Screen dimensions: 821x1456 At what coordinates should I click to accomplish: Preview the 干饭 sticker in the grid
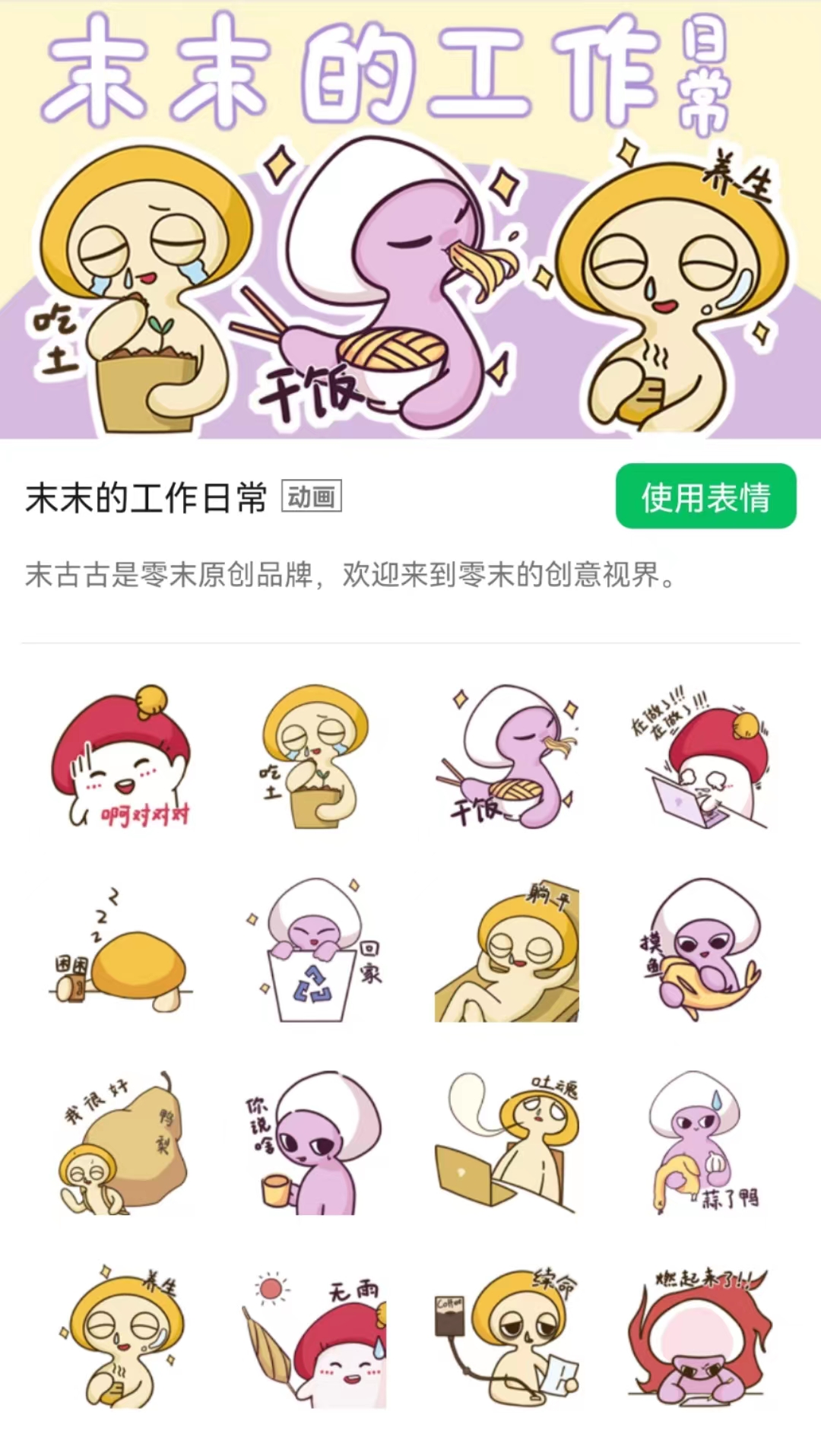(507, 757)
